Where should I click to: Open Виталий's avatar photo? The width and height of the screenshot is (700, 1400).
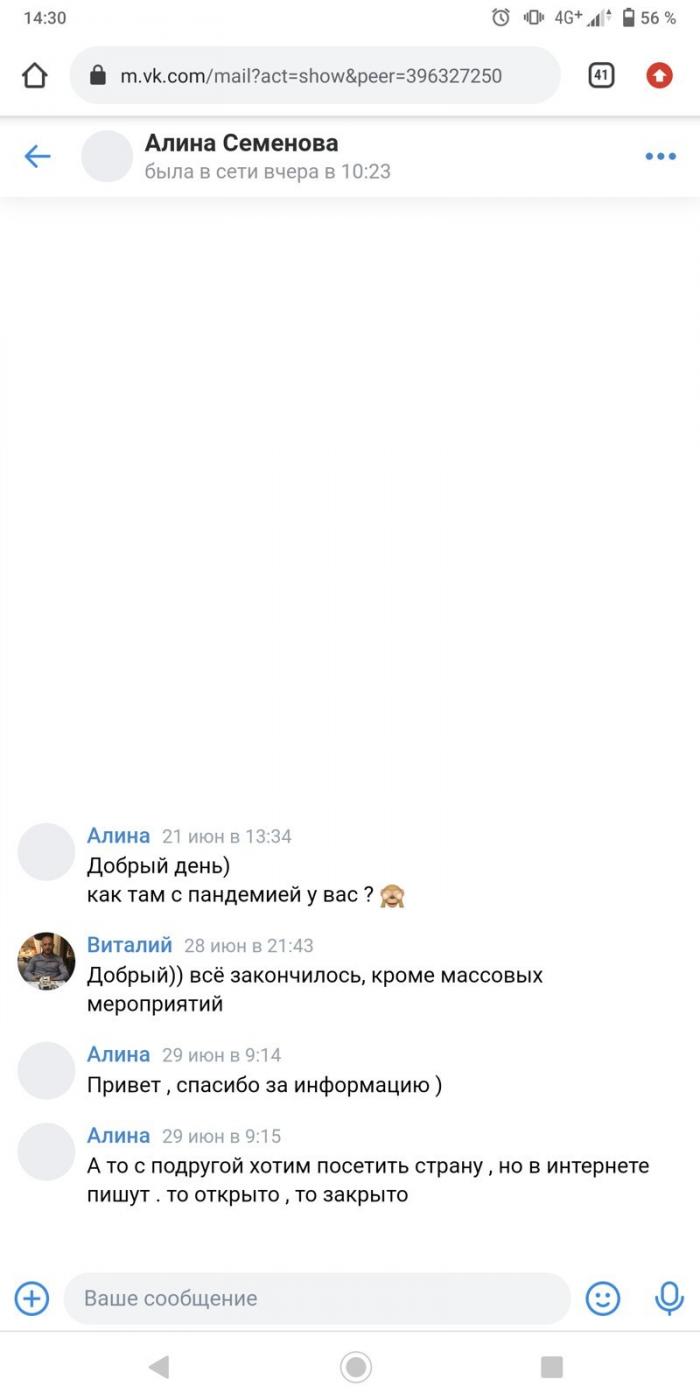[x=47, y=961]
